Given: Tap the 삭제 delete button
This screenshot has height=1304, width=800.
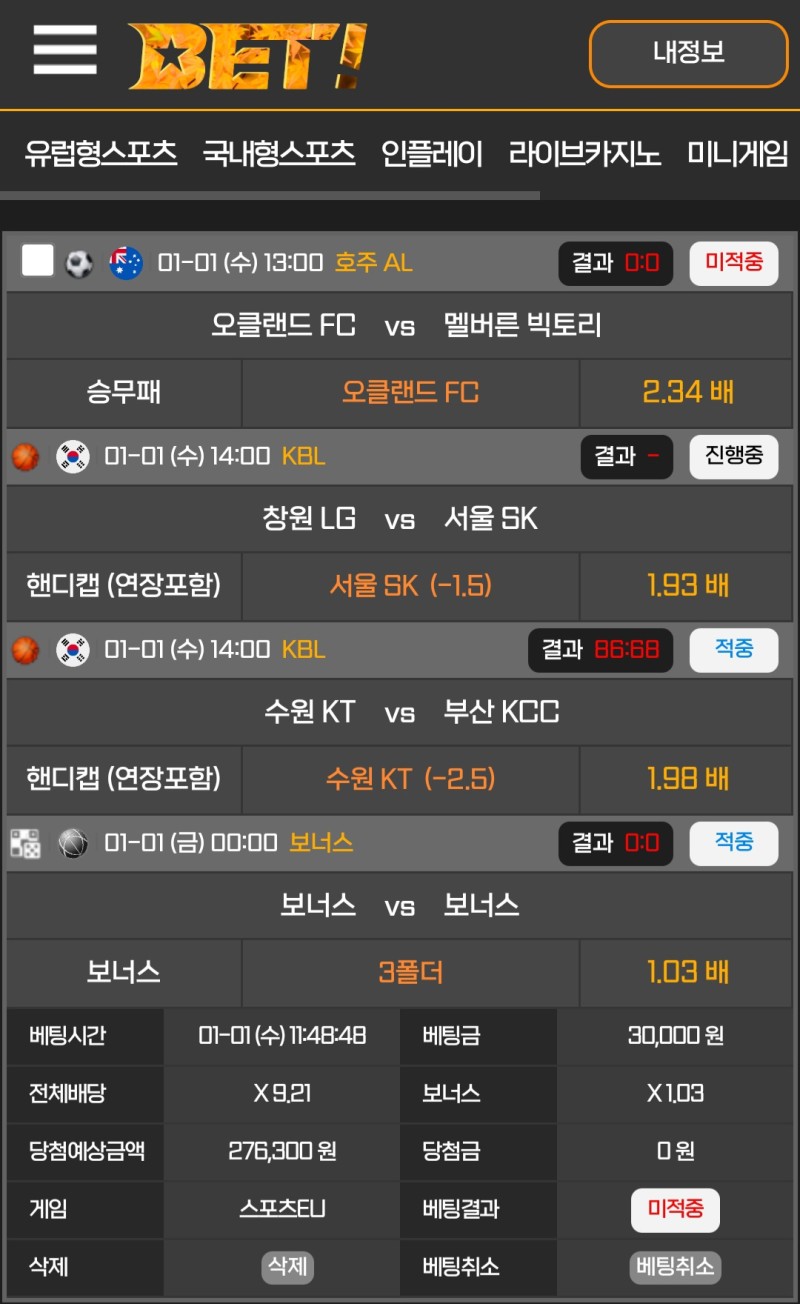Looking at the screenshot, I should click(288, 1267).
